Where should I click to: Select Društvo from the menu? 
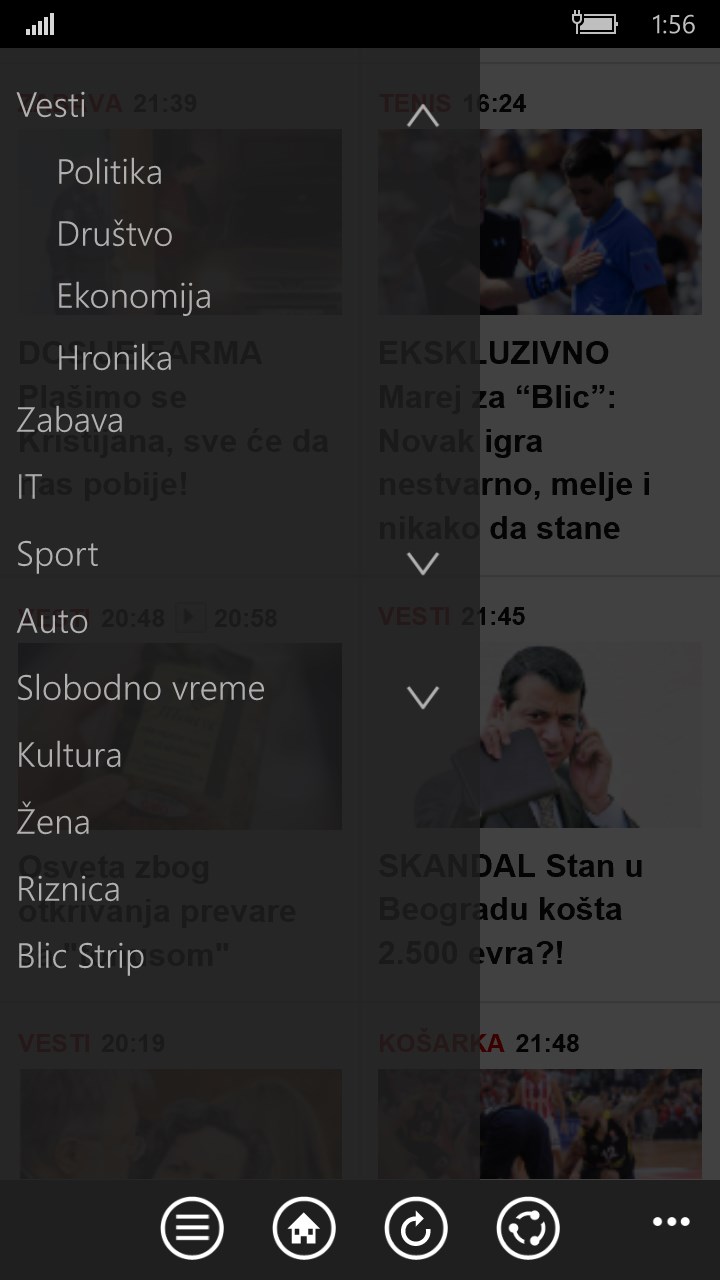click(x=114, y=234)
